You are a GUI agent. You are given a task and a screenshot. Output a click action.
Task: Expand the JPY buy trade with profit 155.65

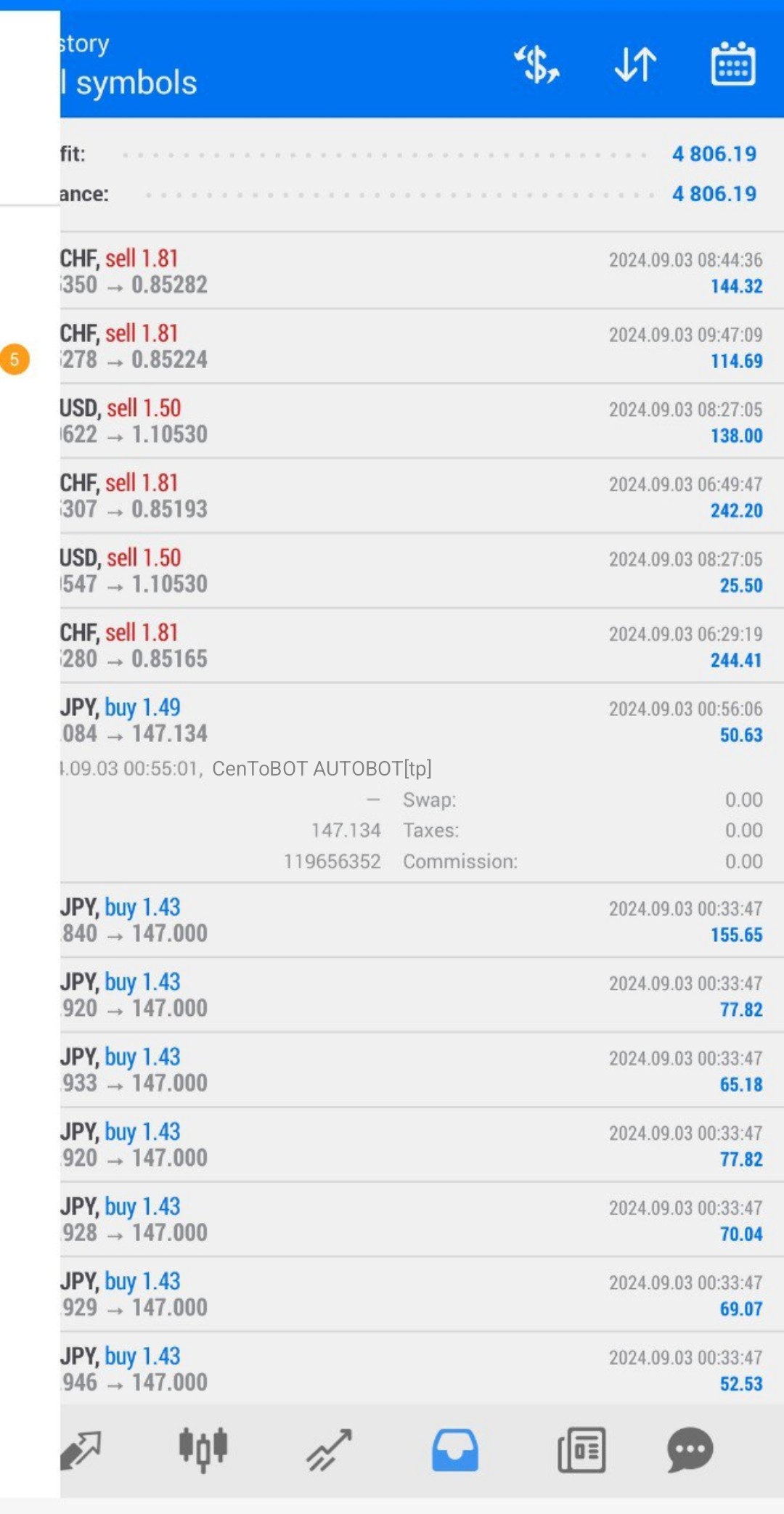(422, 920)
